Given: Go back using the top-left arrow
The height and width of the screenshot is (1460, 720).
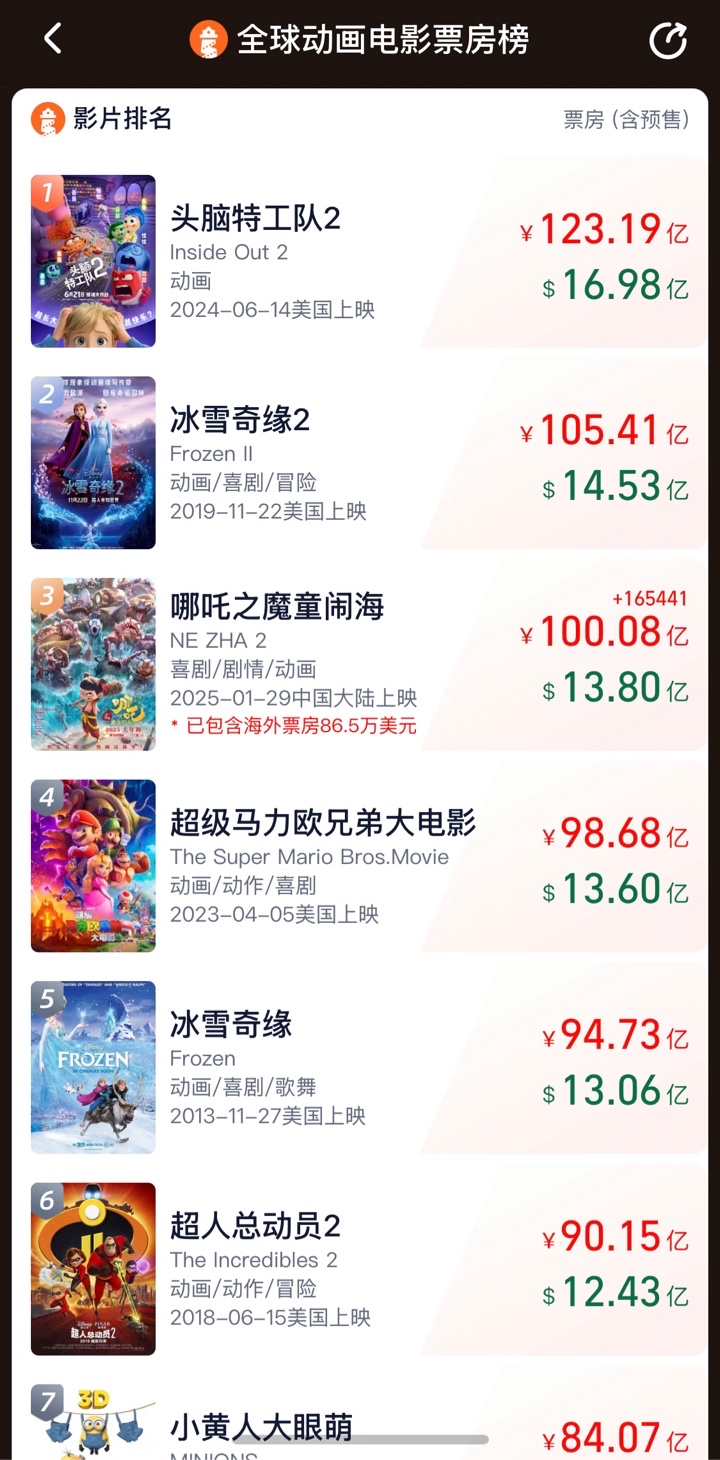Looking at the screenshot, I should click(x=53, y=39).
